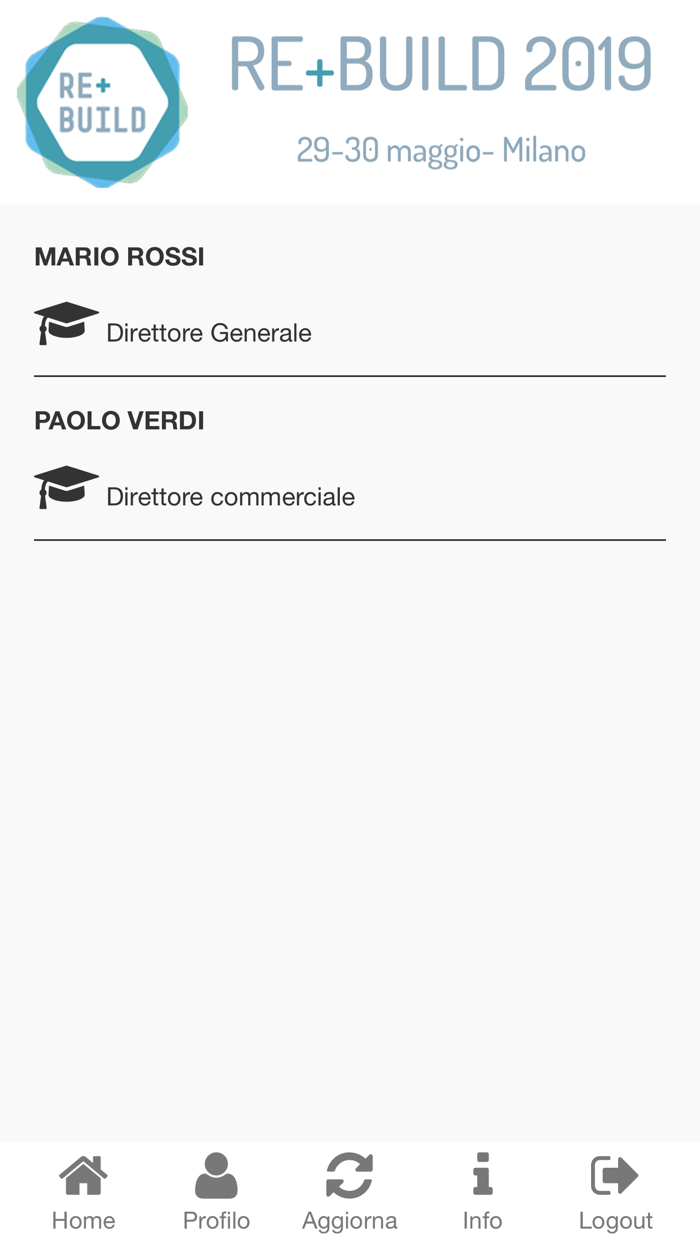Tap Logout to sign out
This screenshot has width=700, height=1244.
615,1192
